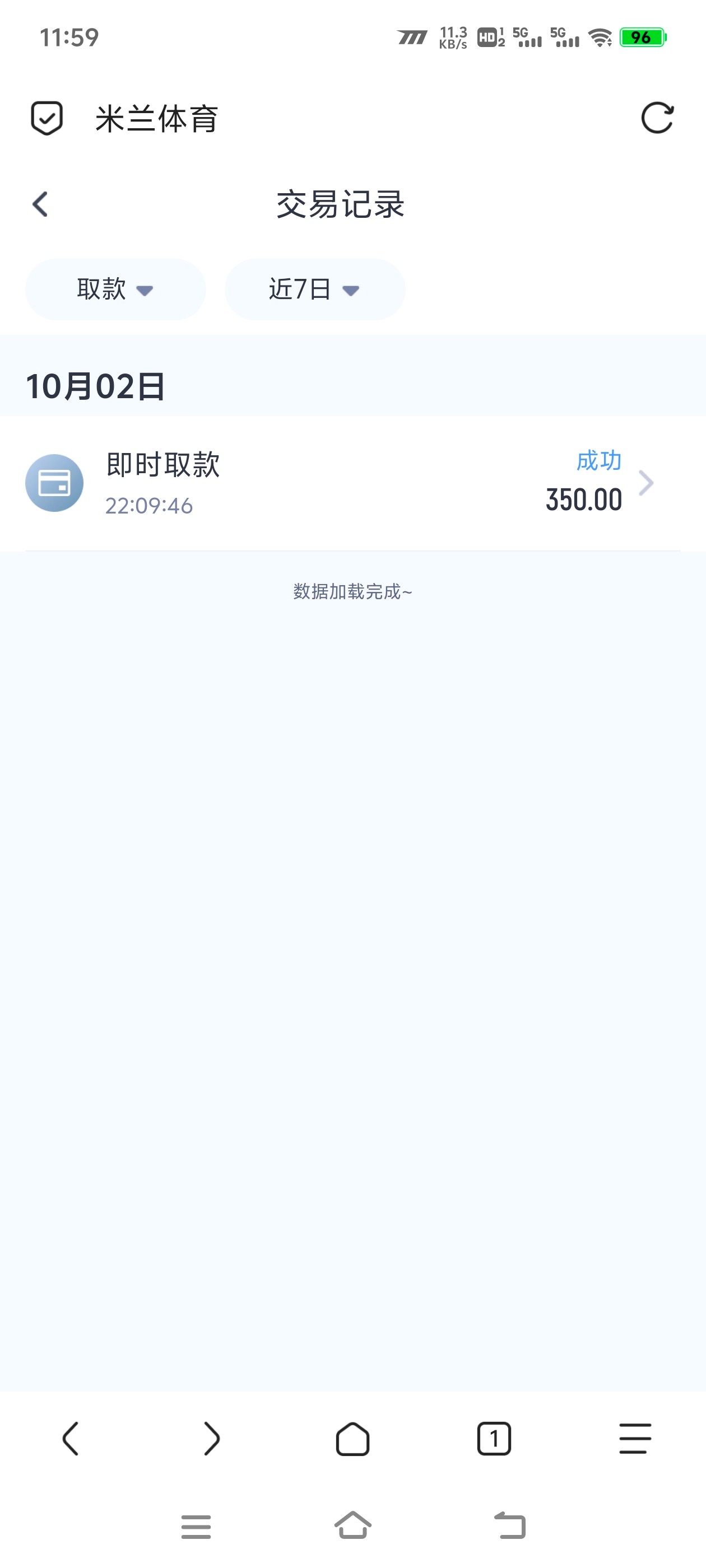The height and width of the screenshot is (1568, 706).
Task: Open the browser tabs switcher
Action: click(494, 1439)
